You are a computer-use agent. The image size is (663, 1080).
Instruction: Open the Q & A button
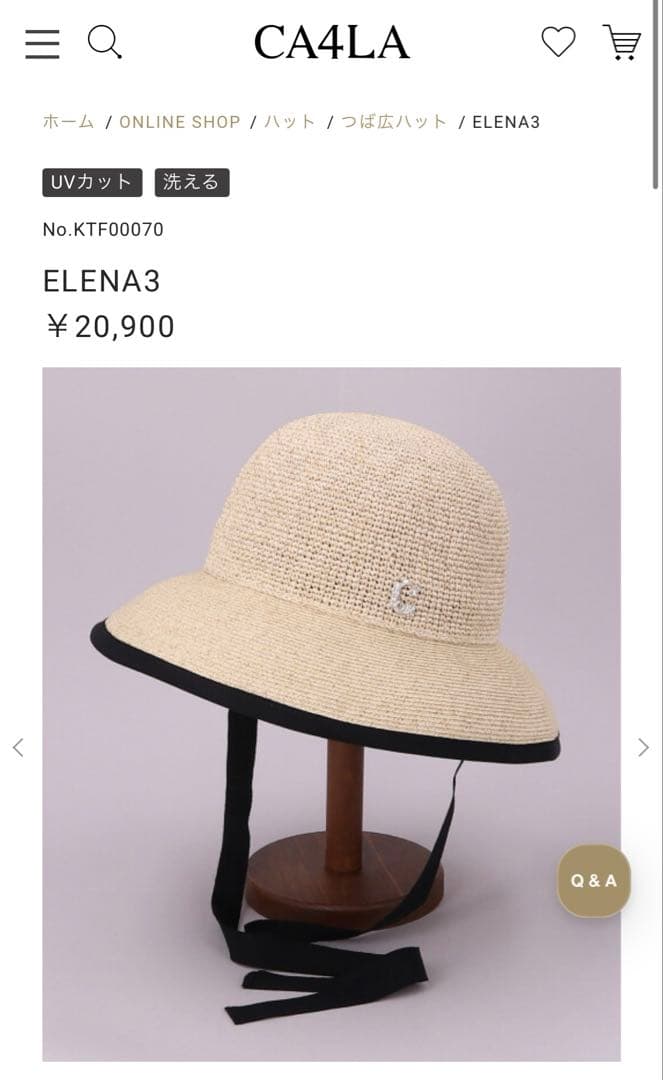(x=594, y=881)
